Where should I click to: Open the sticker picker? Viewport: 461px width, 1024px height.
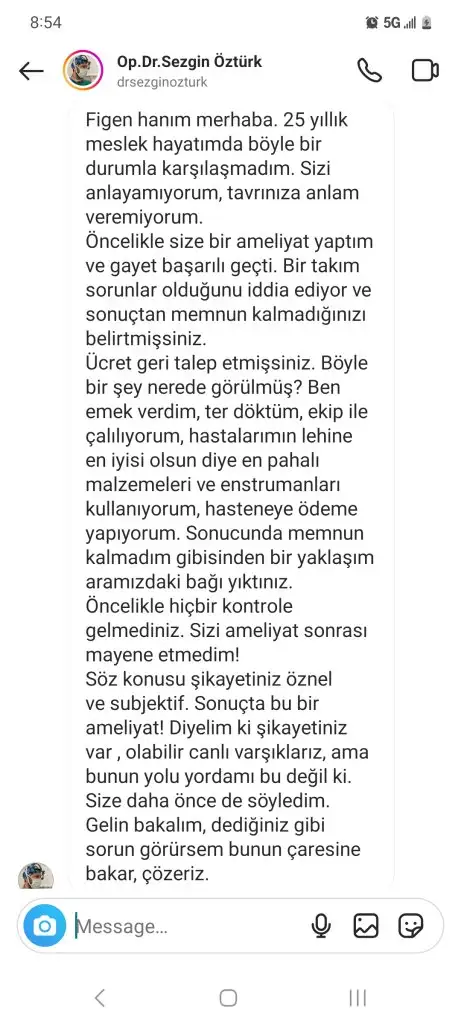[410, 925]
